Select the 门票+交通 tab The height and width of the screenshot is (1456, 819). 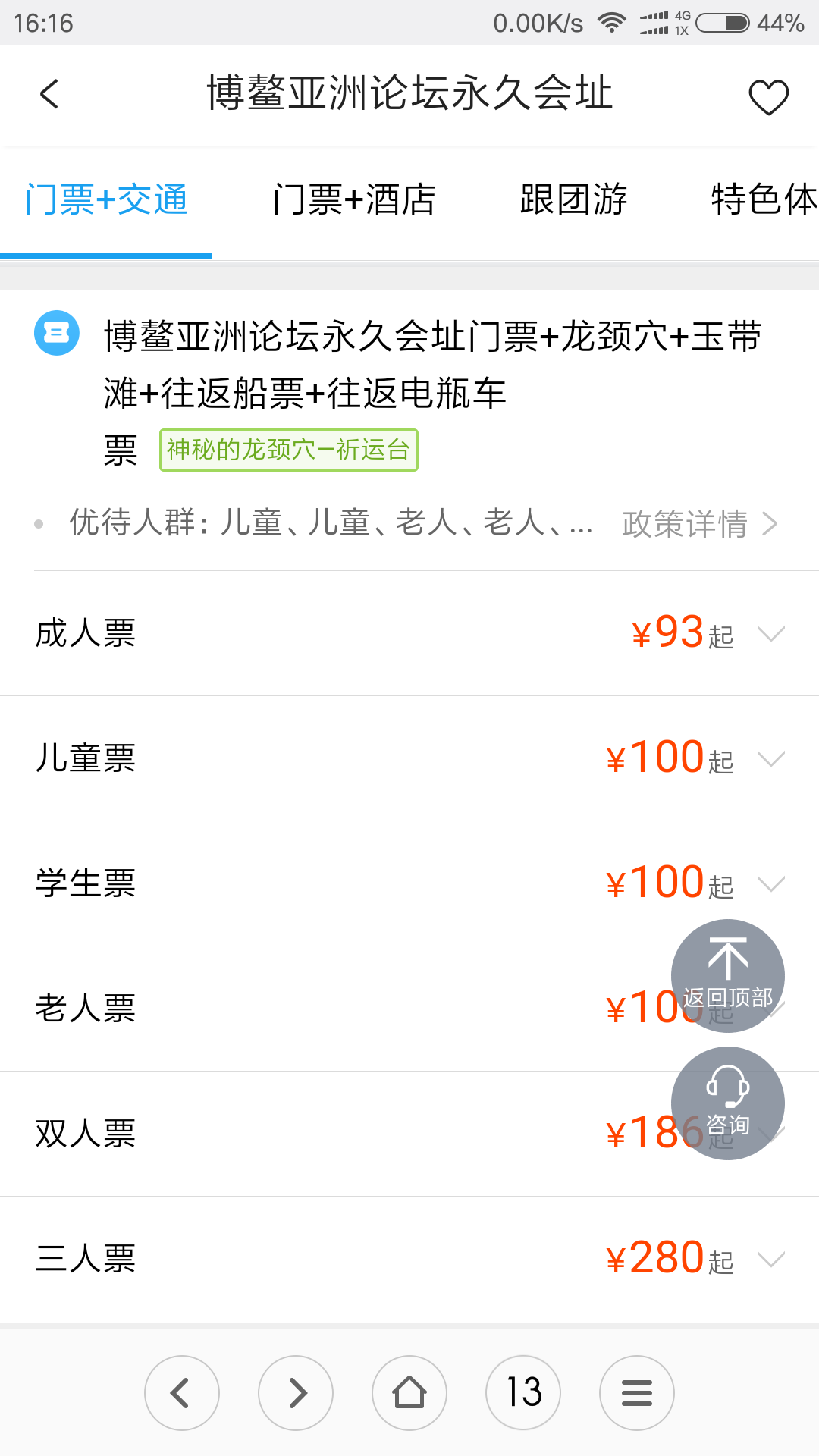point(106,200)
